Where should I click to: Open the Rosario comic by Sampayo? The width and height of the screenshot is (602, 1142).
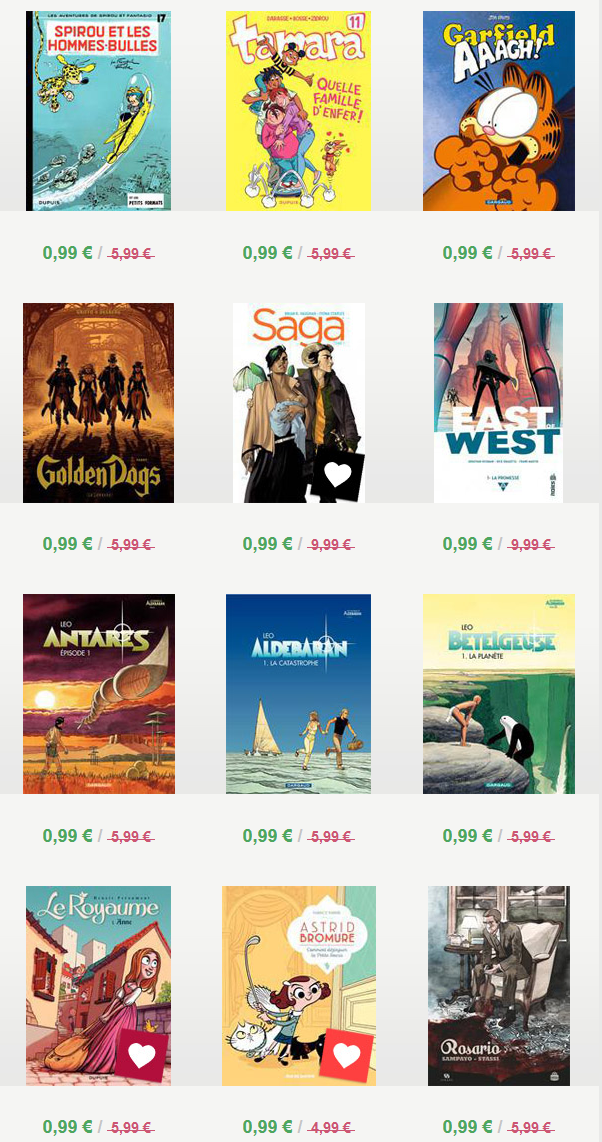(499, 985)
